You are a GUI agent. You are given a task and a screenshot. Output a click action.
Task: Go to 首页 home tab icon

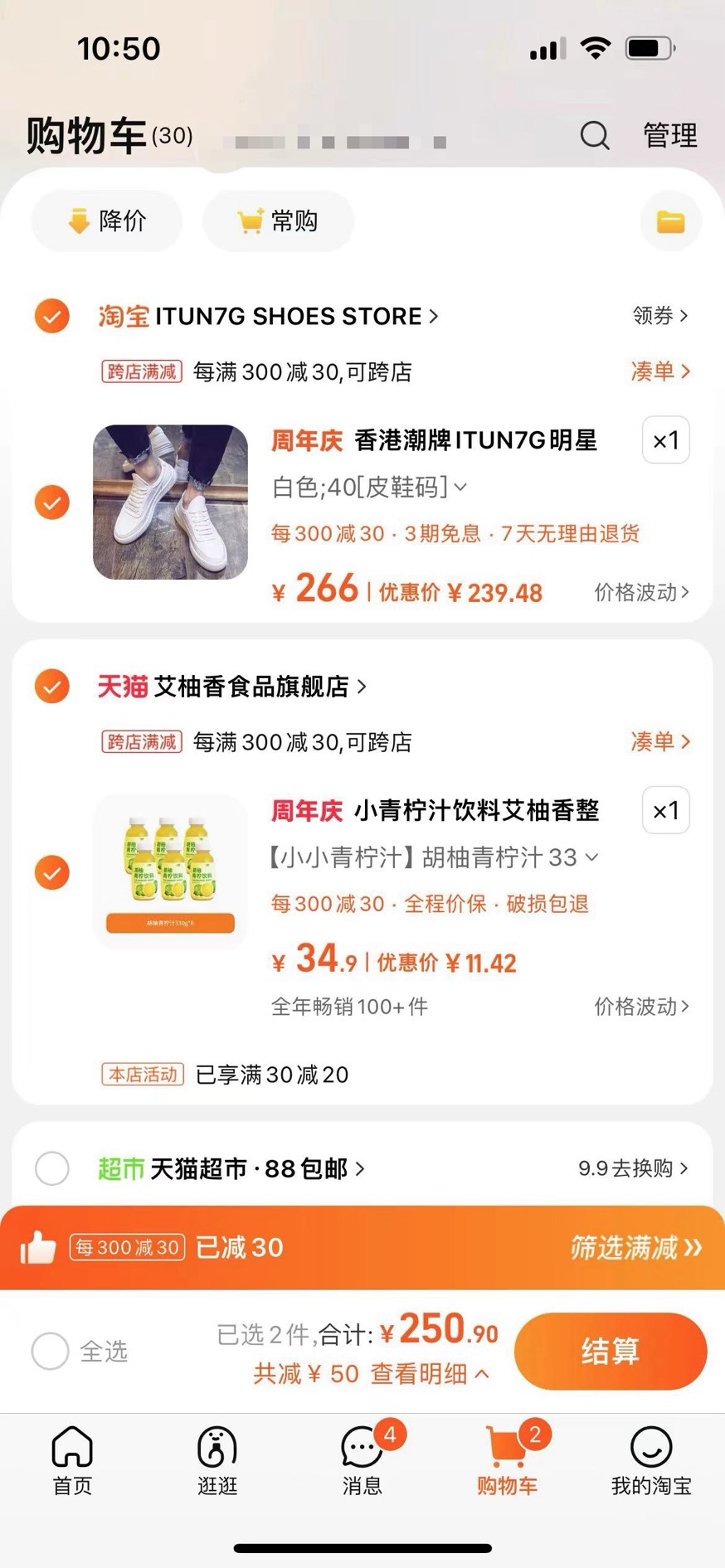[x=72, y=1447]
